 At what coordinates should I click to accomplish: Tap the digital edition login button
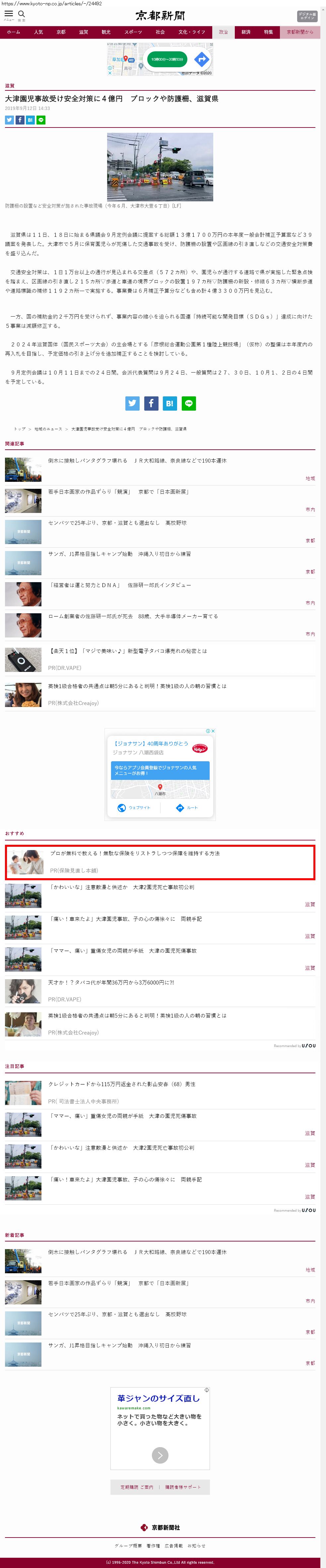pyautogui.click(x=306, y=16)
